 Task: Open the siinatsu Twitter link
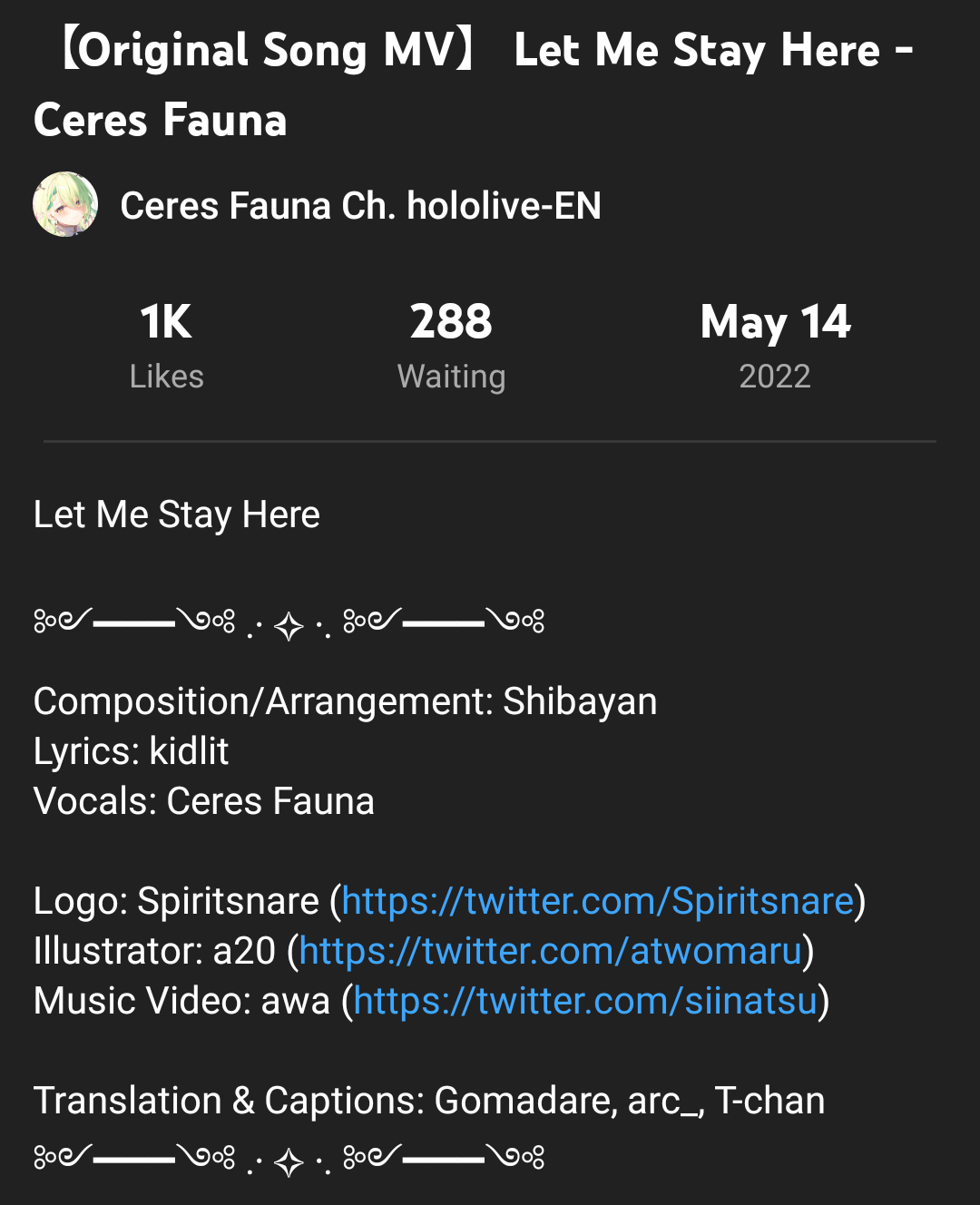585,1001
